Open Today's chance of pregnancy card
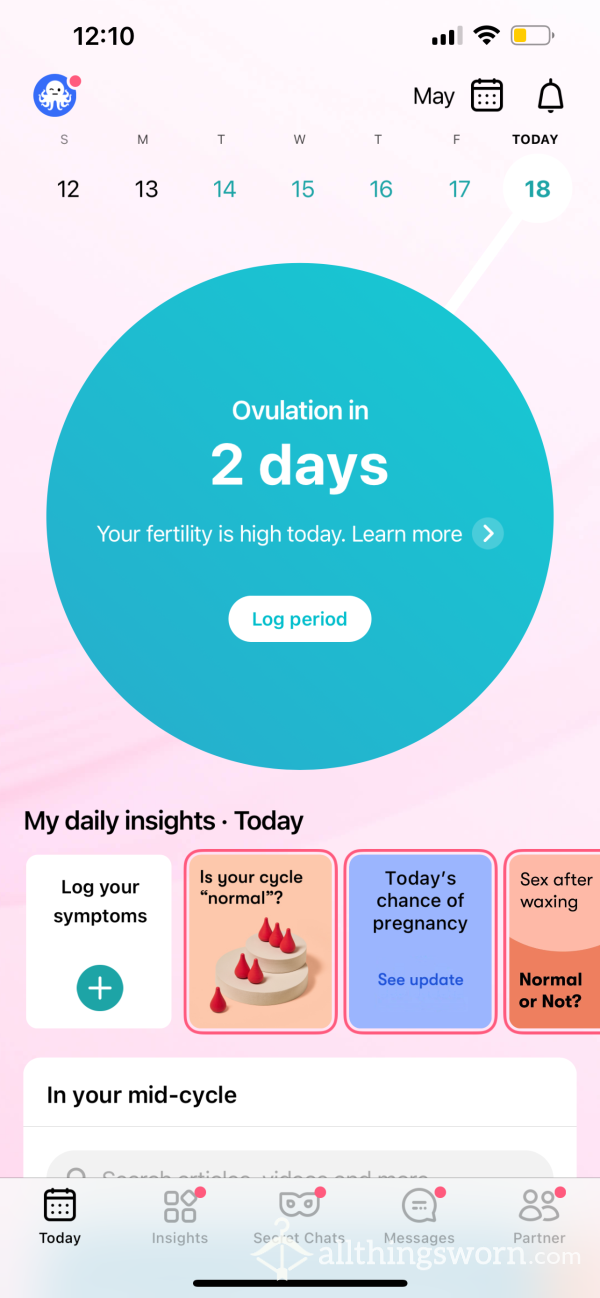This screenshot has height=1298, width=600. click(420, 941)
